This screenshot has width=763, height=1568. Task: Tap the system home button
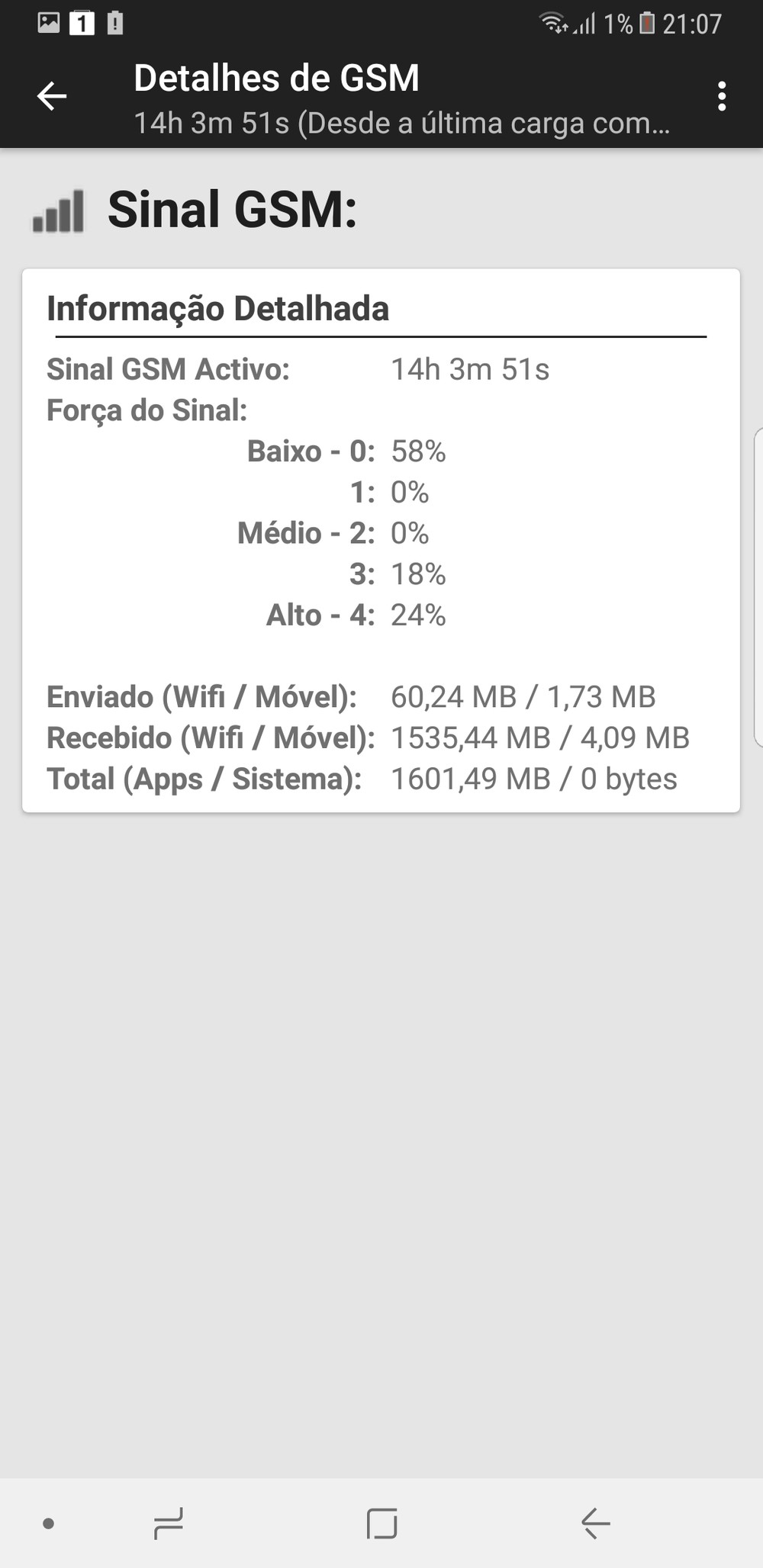coord(381,1523)
